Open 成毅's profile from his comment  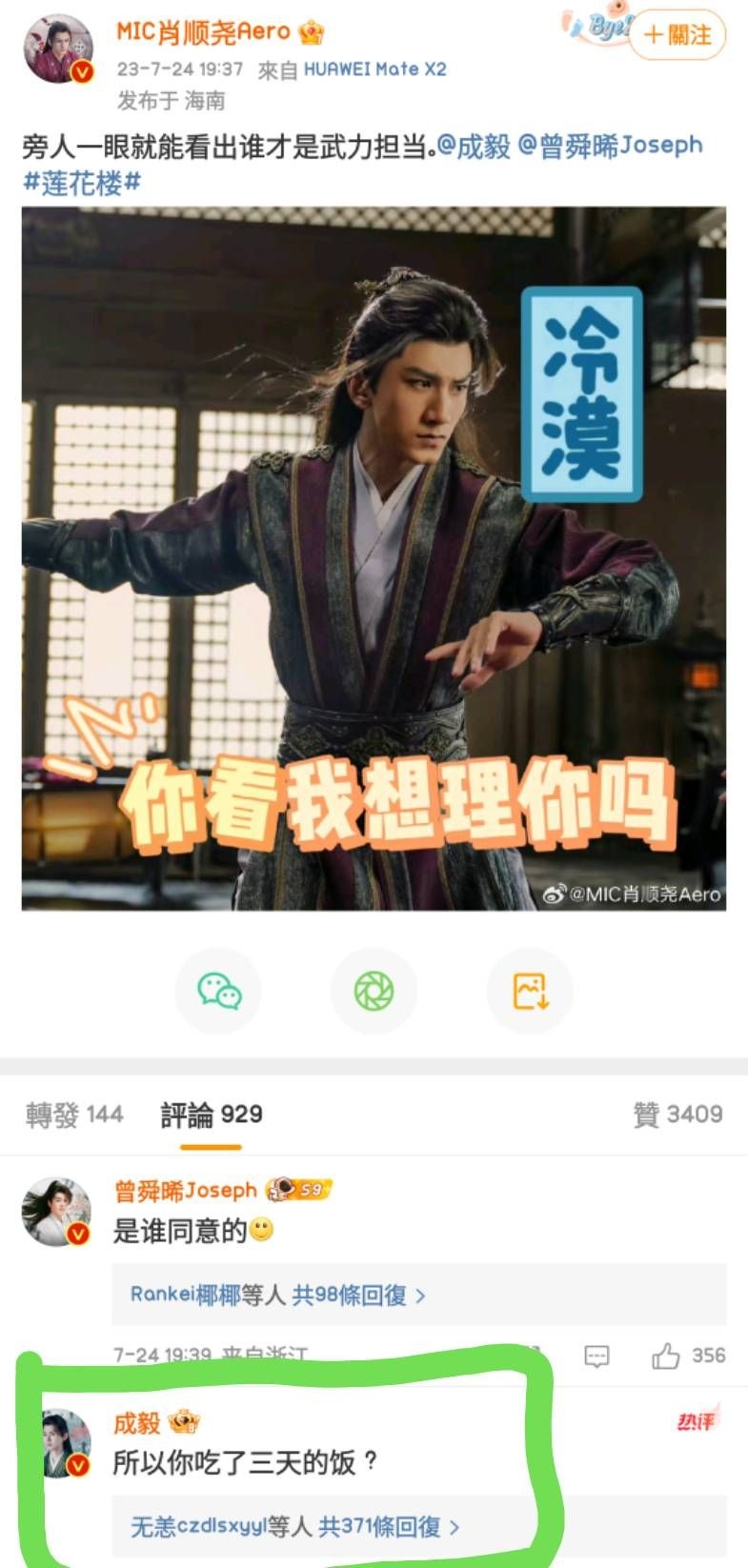tap(66, 1442)
